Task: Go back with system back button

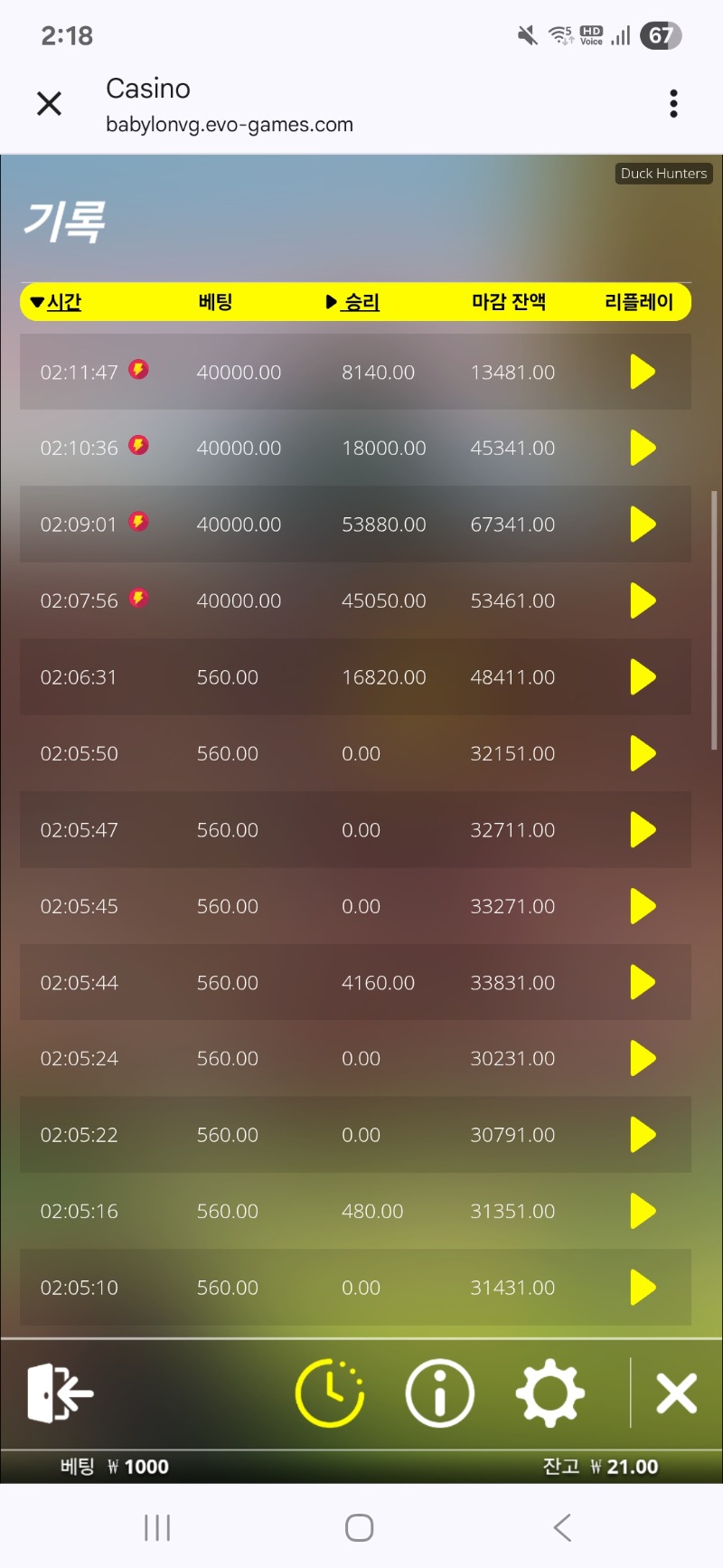Action: point(562,1527)
